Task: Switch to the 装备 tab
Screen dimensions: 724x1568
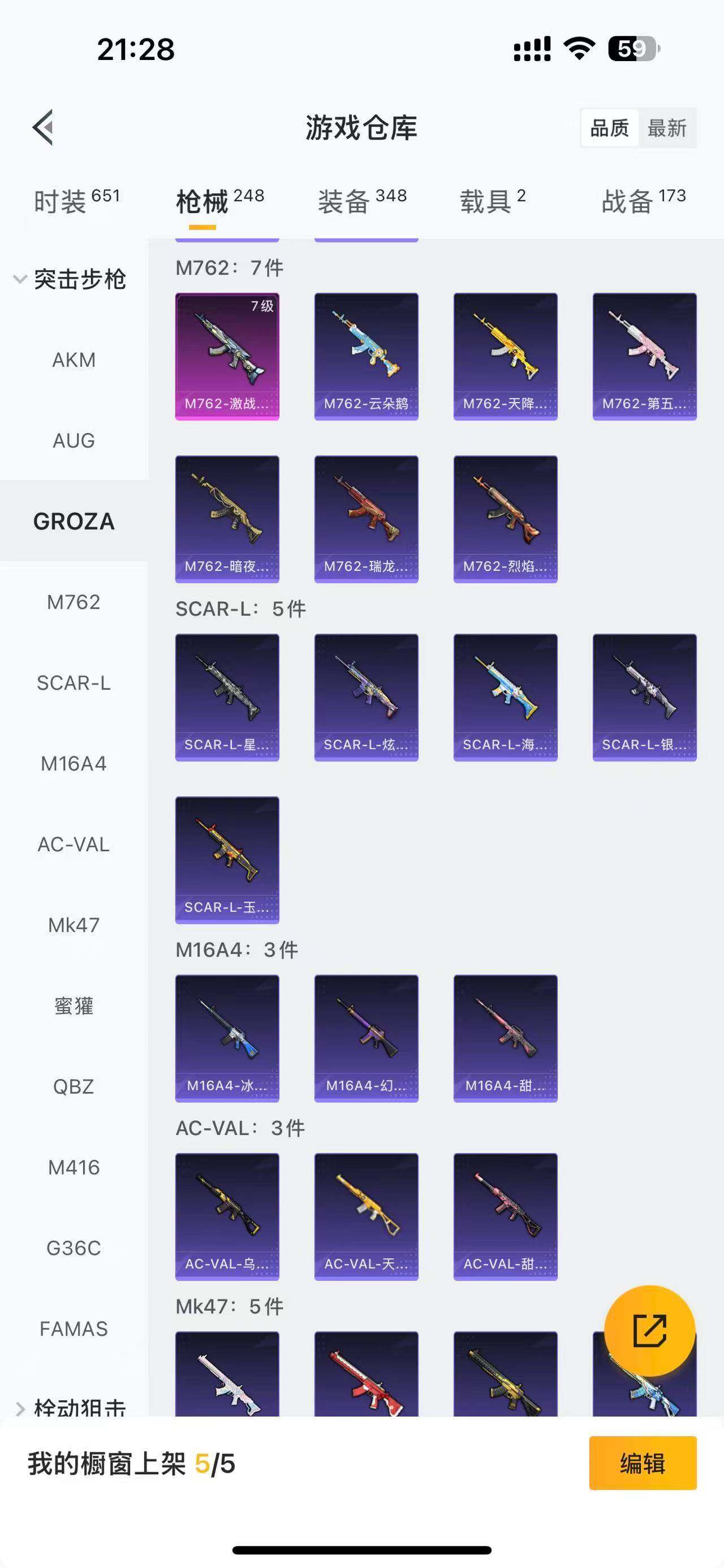Action: point(361,201)
